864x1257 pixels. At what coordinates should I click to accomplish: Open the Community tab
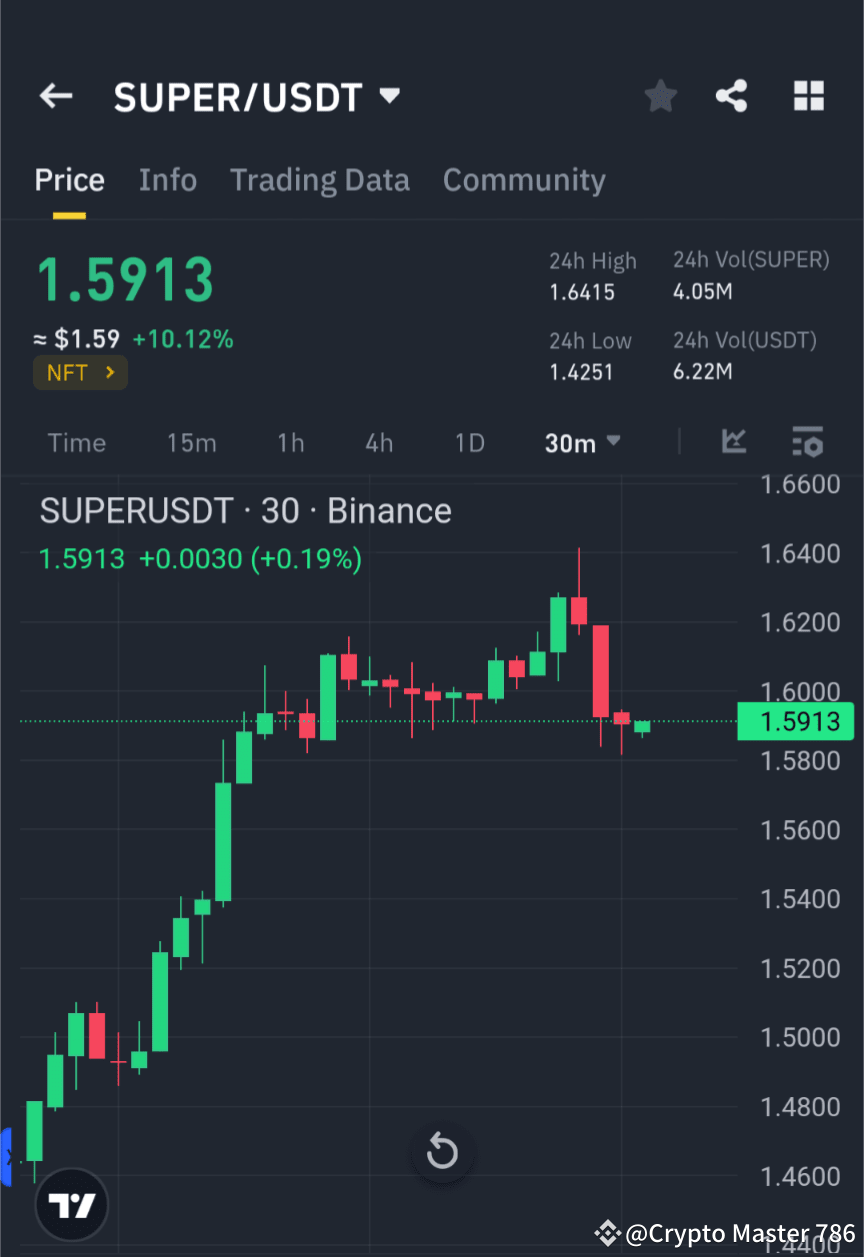tap(524, 180)
